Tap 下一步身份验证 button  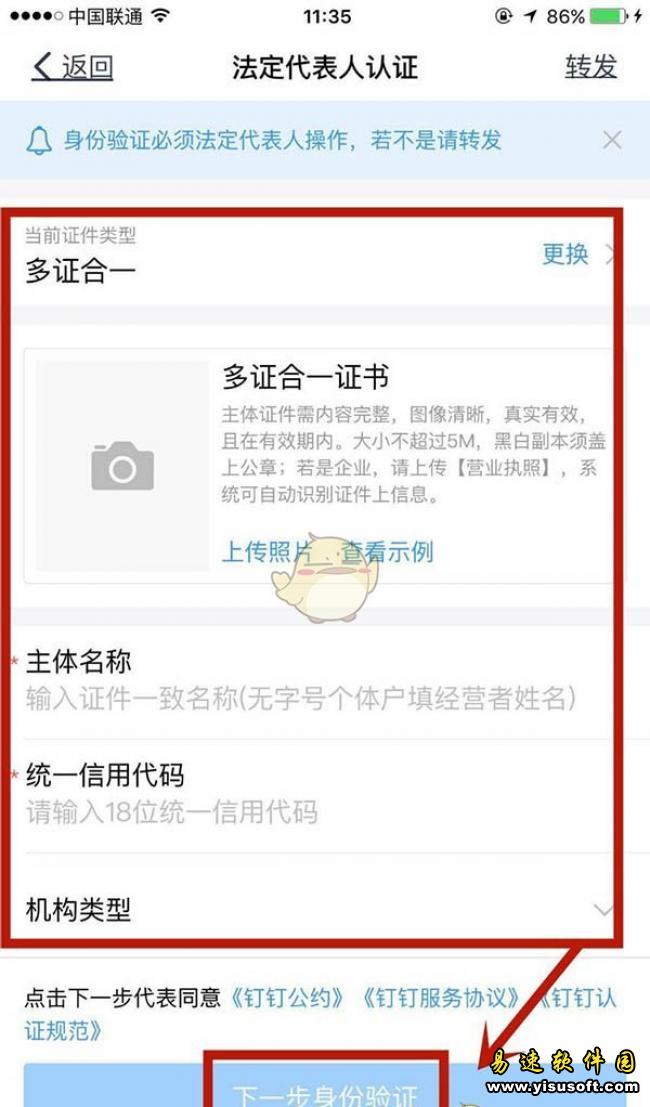coord(325,1090)
